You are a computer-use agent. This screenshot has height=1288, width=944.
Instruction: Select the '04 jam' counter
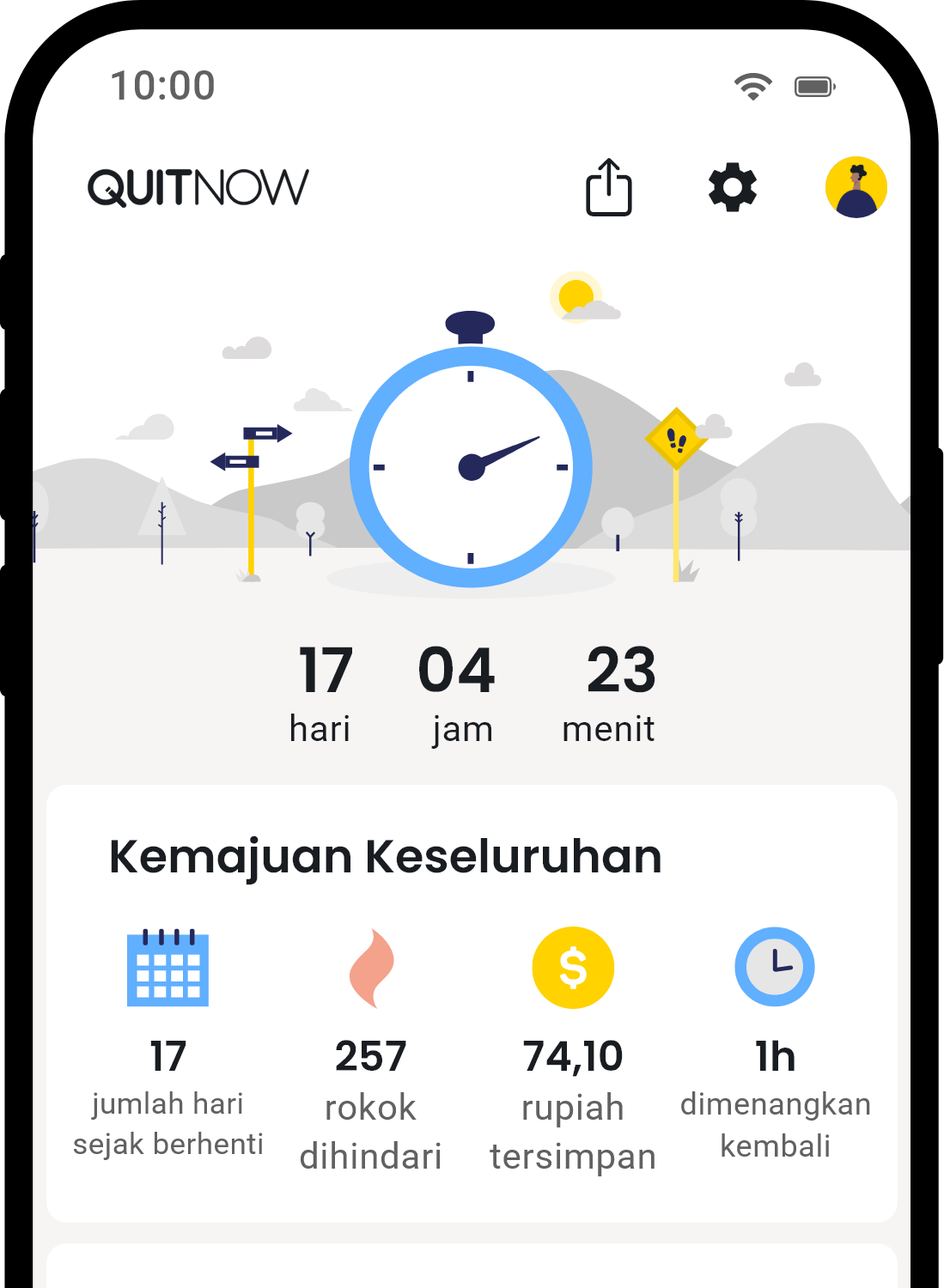pos(456,691)
